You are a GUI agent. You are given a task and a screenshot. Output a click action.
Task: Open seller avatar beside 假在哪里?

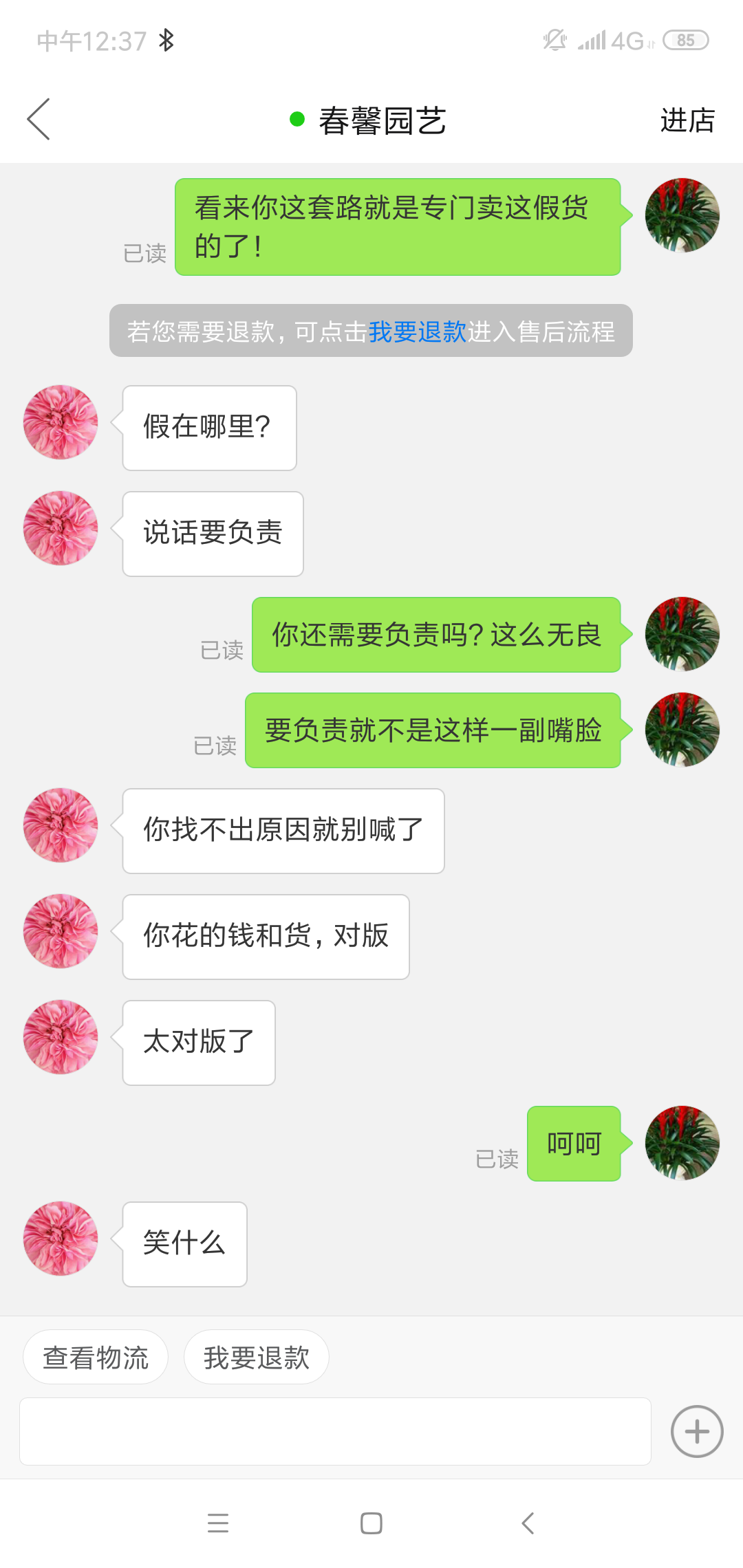[61, 422]
